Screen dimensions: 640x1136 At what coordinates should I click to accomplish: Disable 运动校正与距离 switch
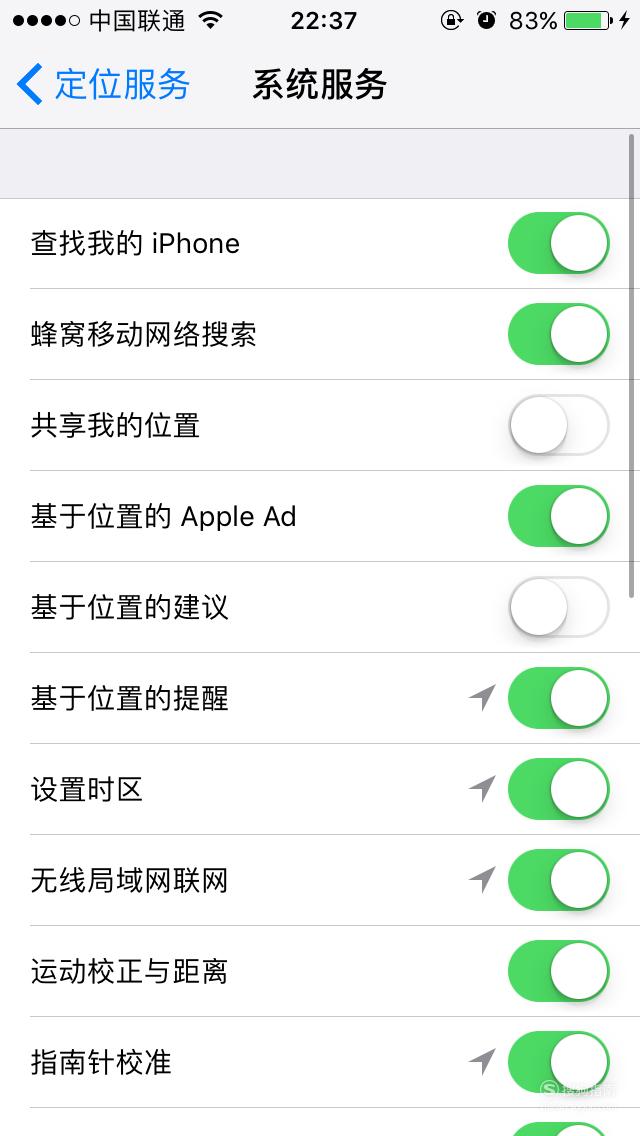[558, 971]
